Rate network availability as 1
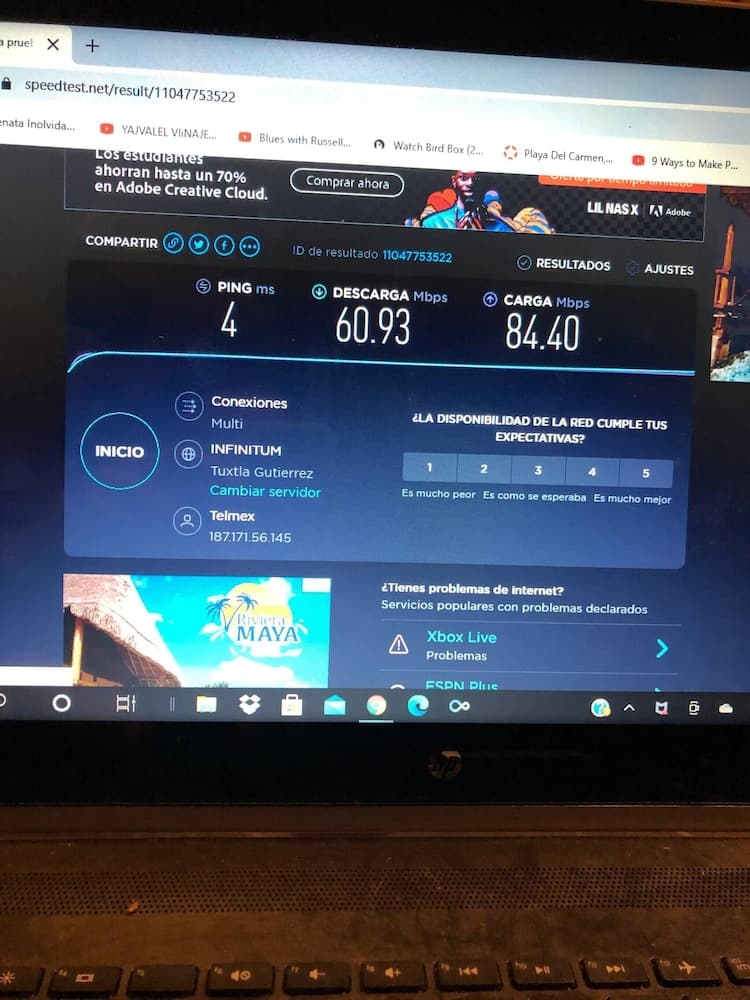This screenshot has height=1000, width=750. pos(429,468)
